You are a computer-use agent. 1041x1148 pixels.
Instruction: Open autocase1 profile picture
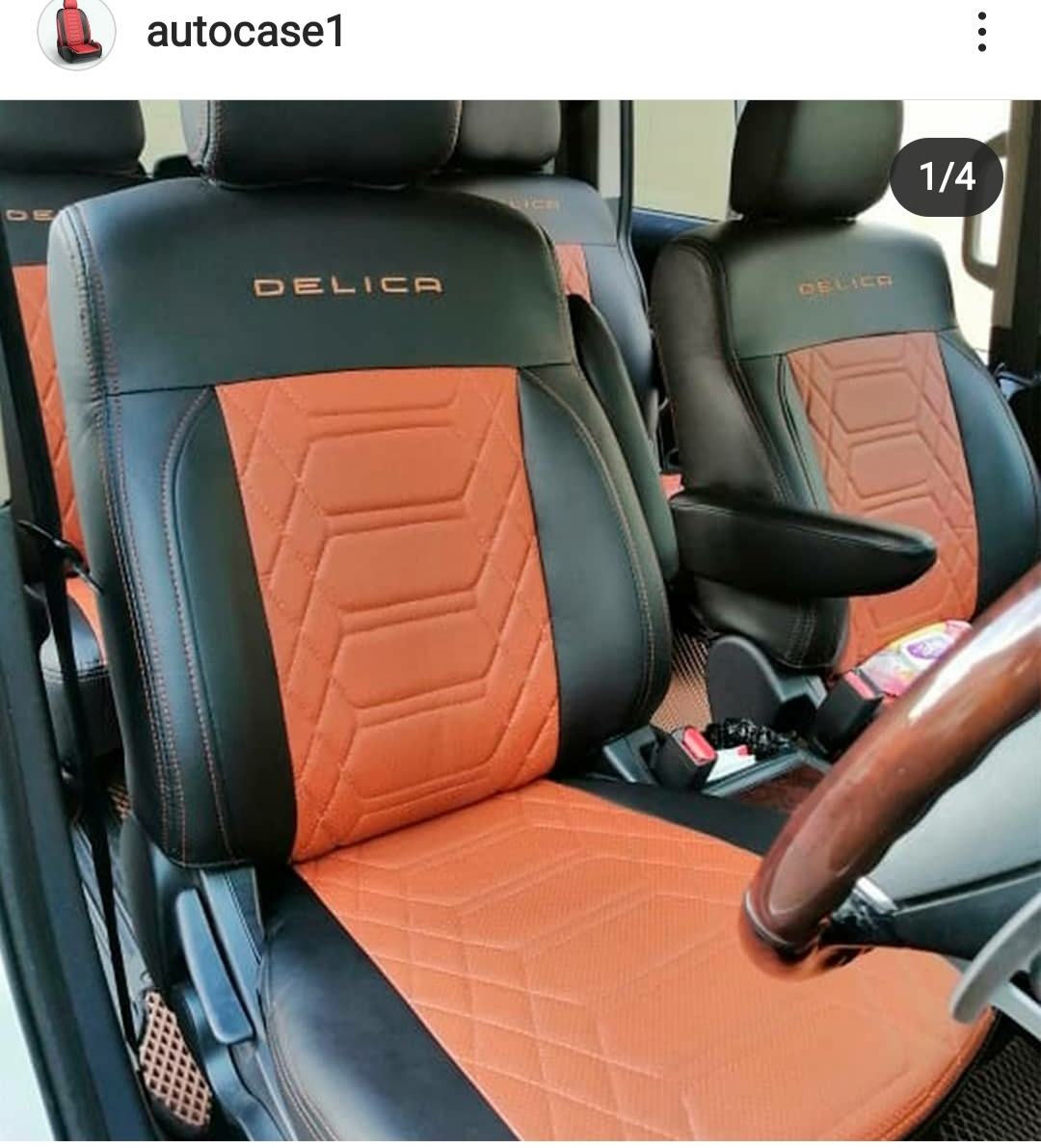[x=76, y=34]
